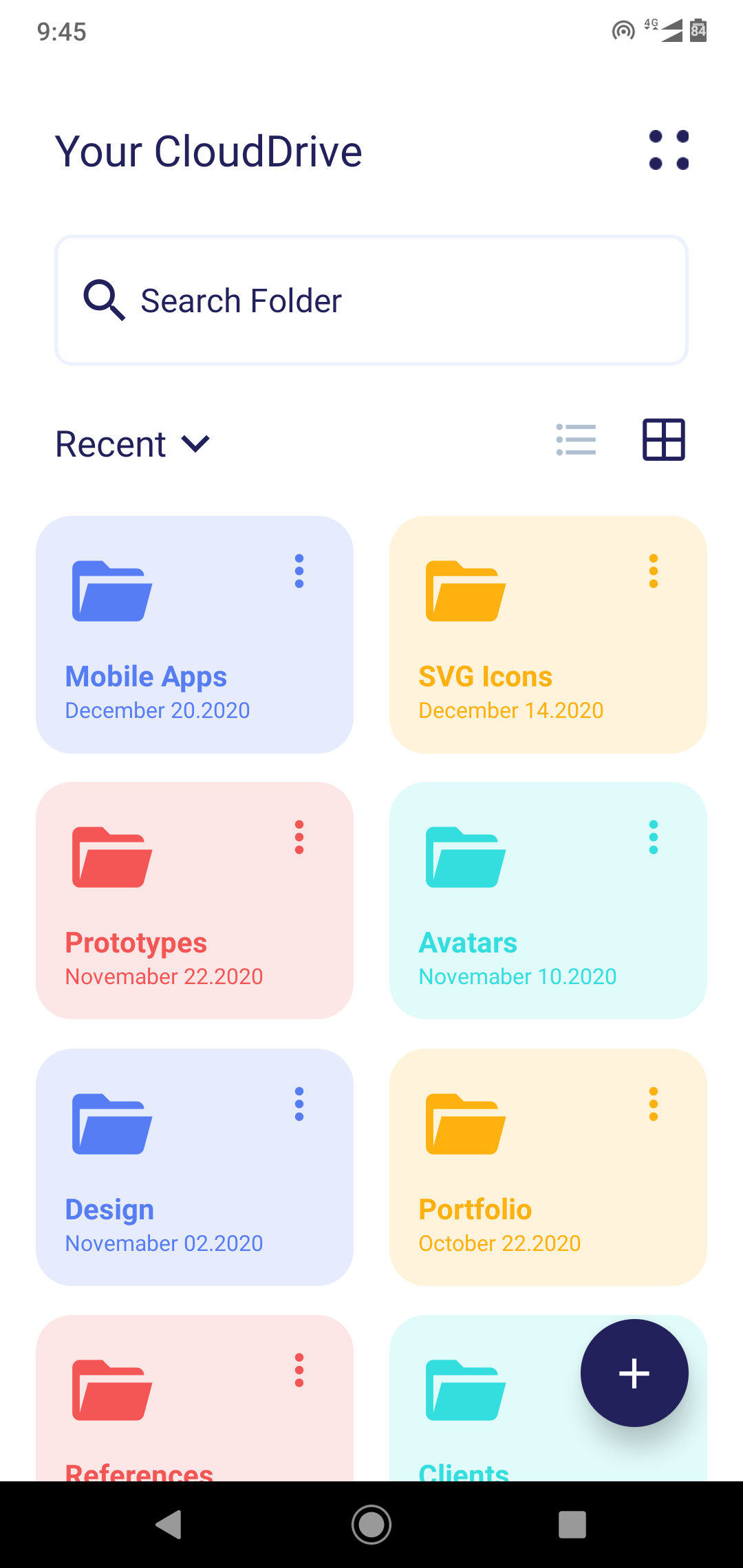Tap the Design folder overflow dots

[x=299, y=1104]
